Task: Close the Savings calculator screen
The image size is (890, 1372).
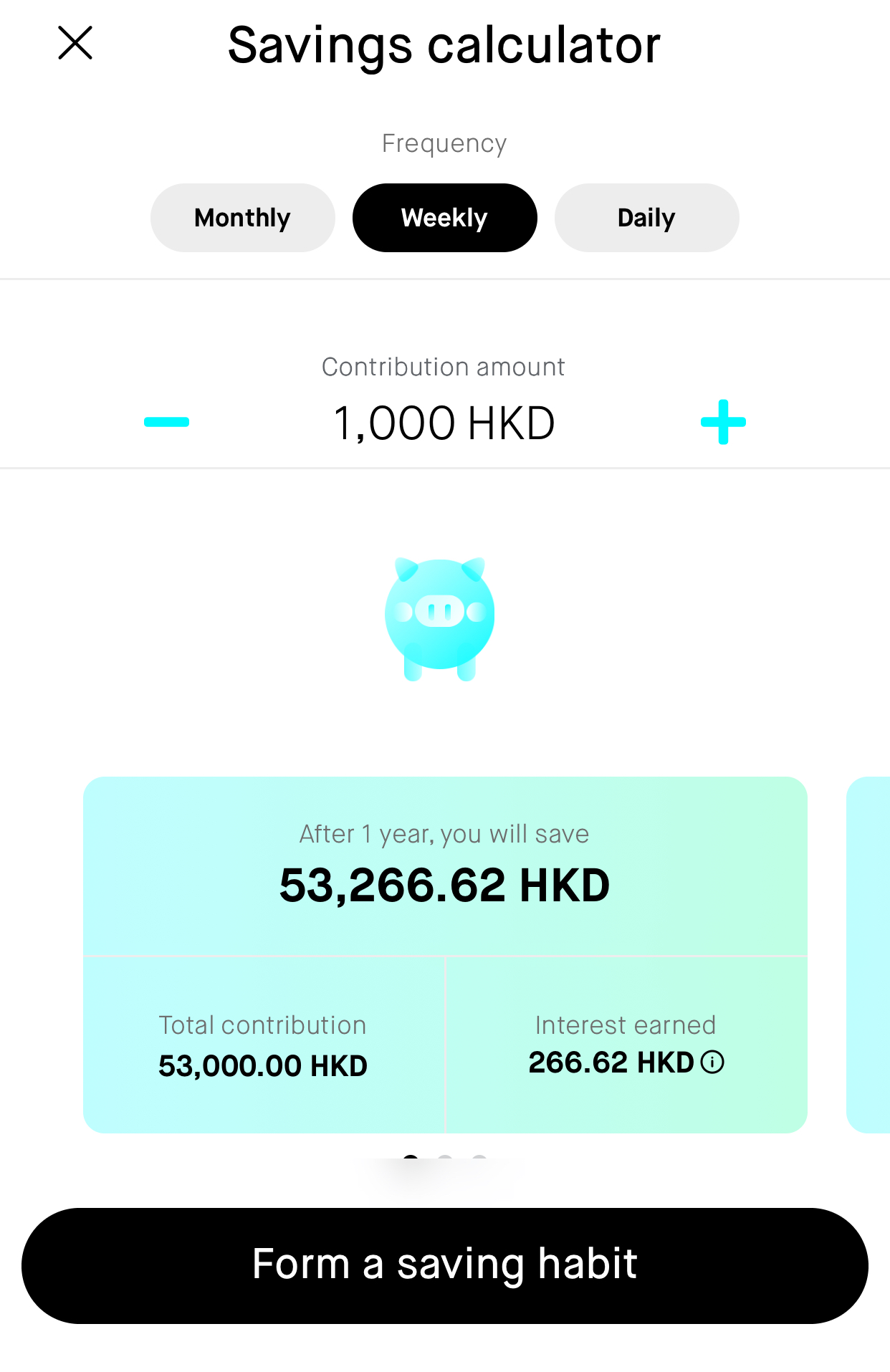Action: click(75, 43)
